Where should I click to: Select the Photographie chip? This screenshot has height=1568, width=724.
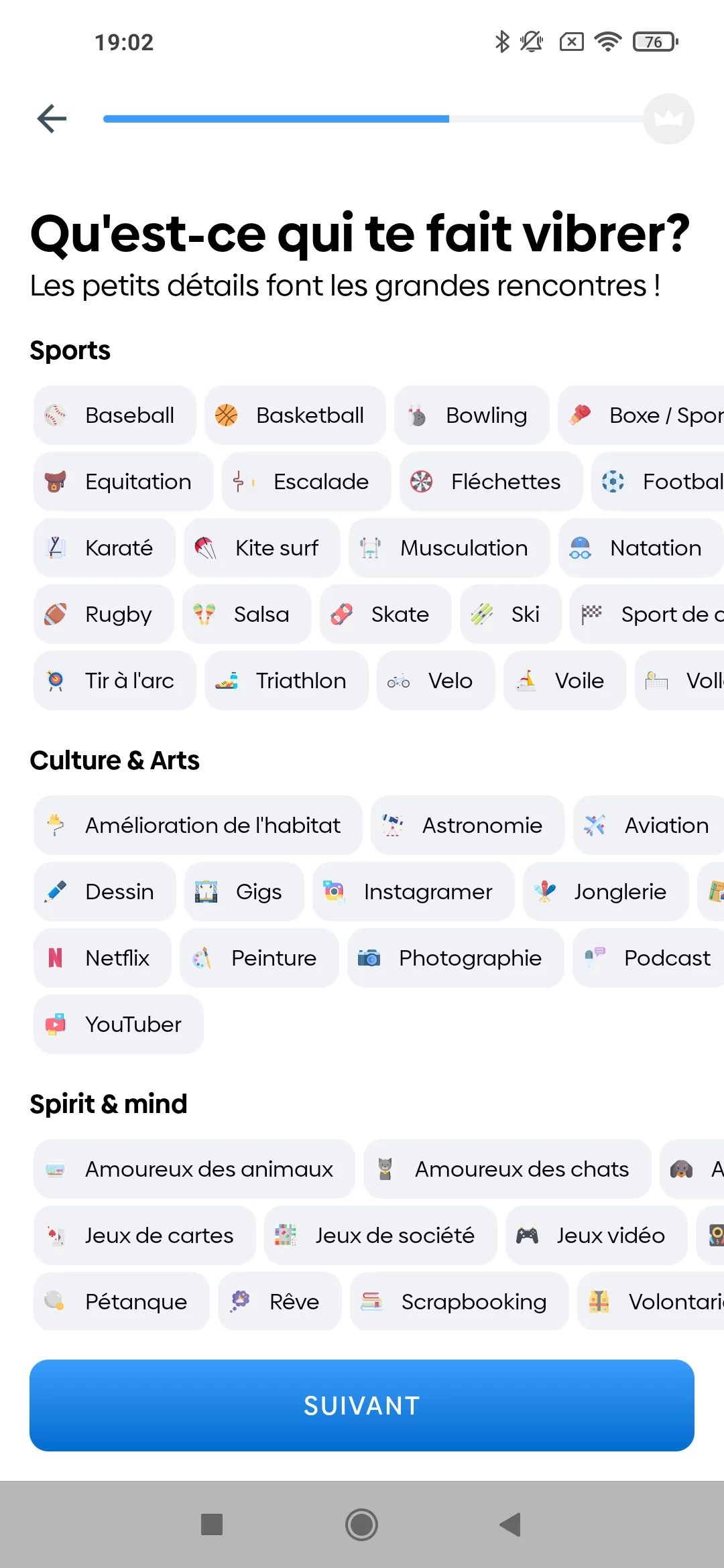pyautogui.click(x=455, y=958)
